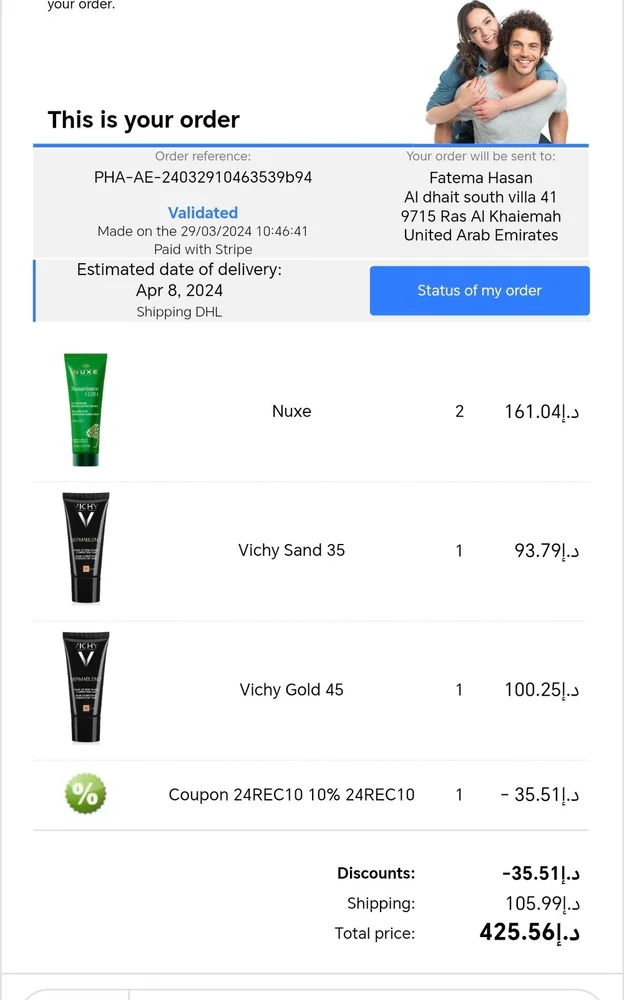This screenshot has width=624, height=1000.
Task: Check the status of my order
Action: tap(479, 291)
